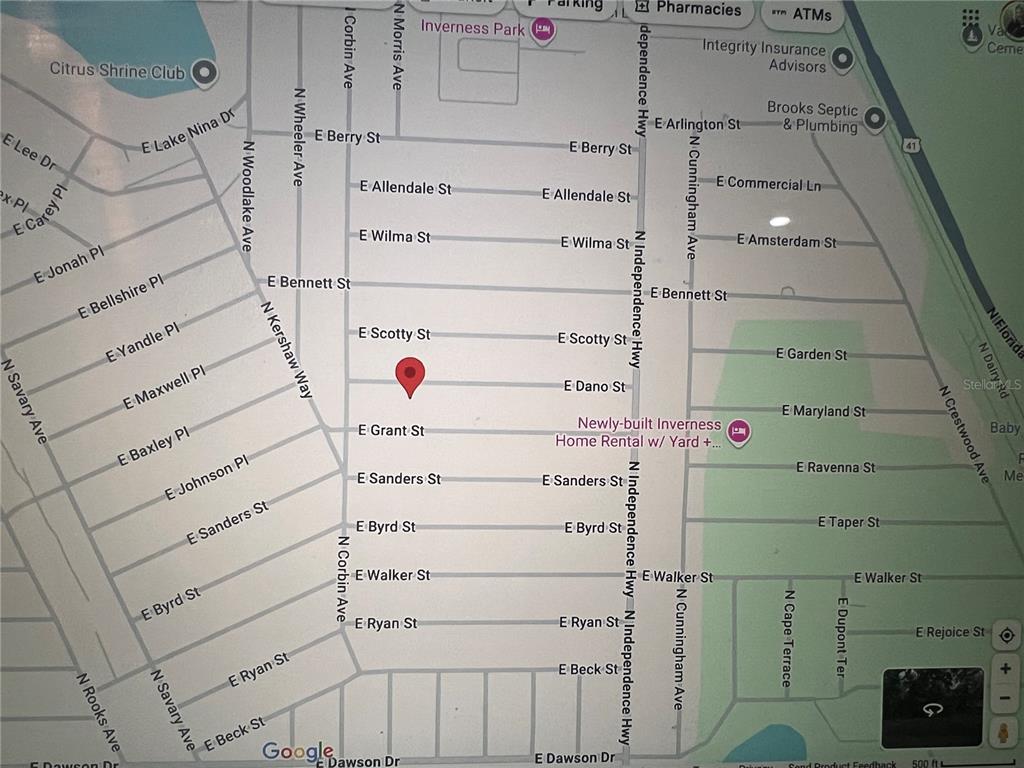Image resolution: width=1024 pixels, height=768 pixels.
Task: Zoom out with the minus button
Action: click(1006, 697)
